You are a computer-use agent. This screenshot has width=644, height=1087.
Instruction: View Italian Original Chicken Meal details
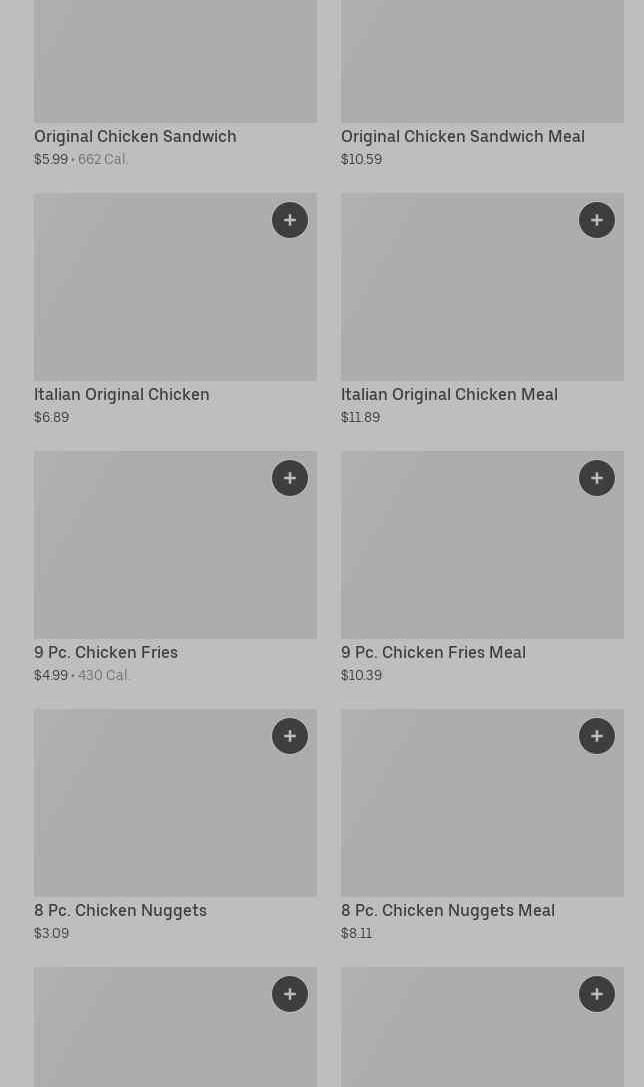click(482, 309)
